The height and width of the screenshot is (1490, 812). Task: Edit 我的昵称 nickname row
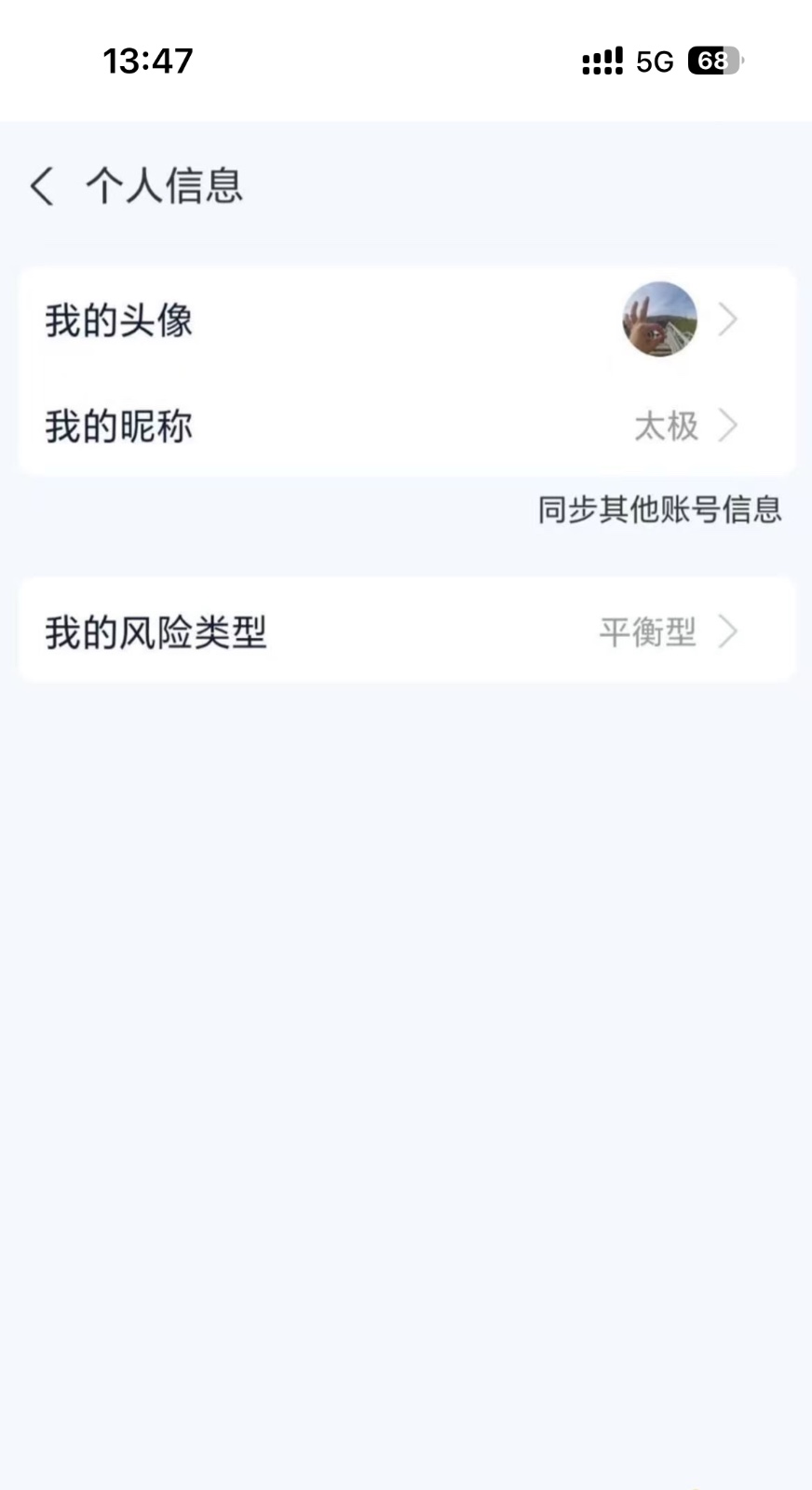pyautogui.click(x=406, y=427)
